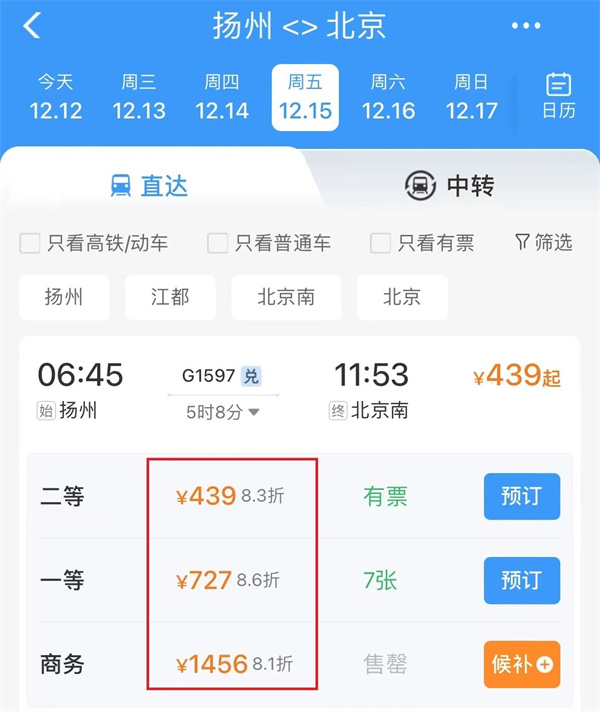Filter by 北京南 station chip
Viewport: 600px width, 712px height.
point(286,297)
